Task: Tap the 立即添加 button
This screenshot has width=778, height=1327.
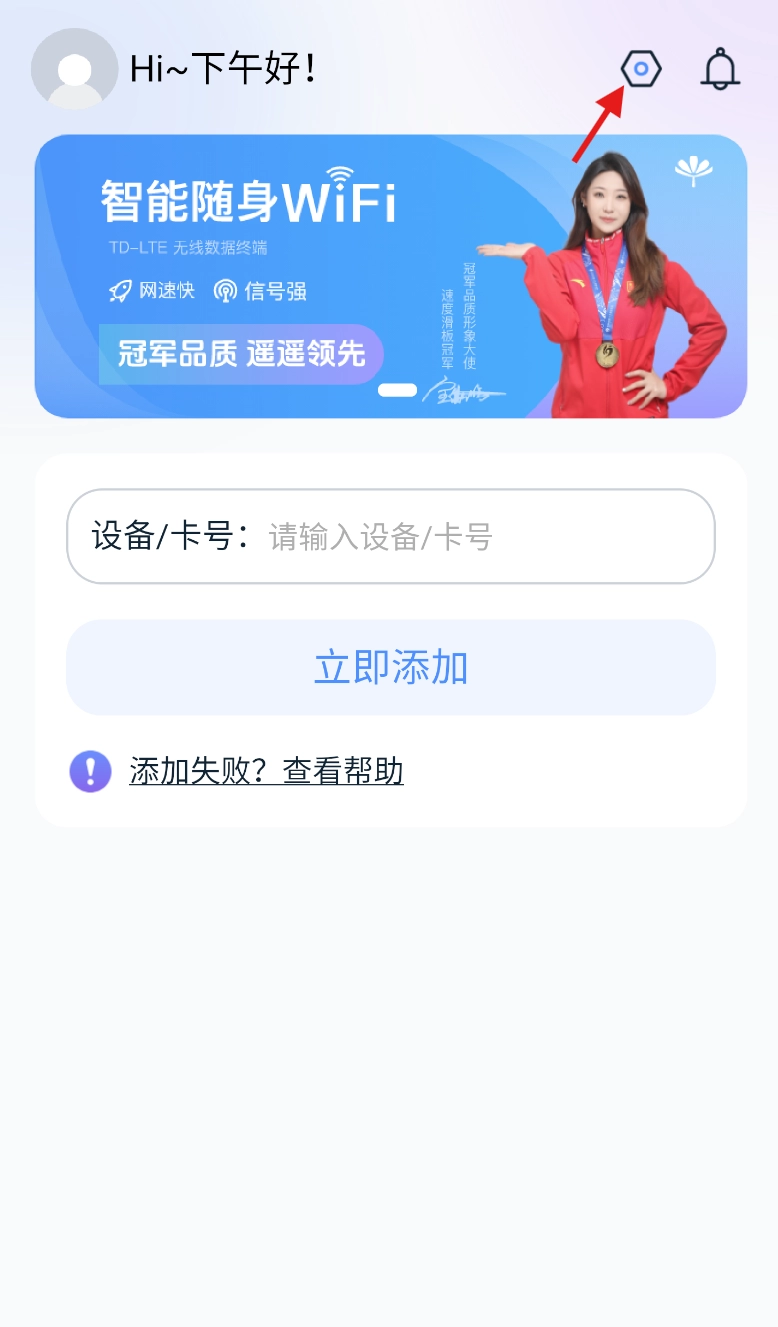Action: [x=390, y=667]
